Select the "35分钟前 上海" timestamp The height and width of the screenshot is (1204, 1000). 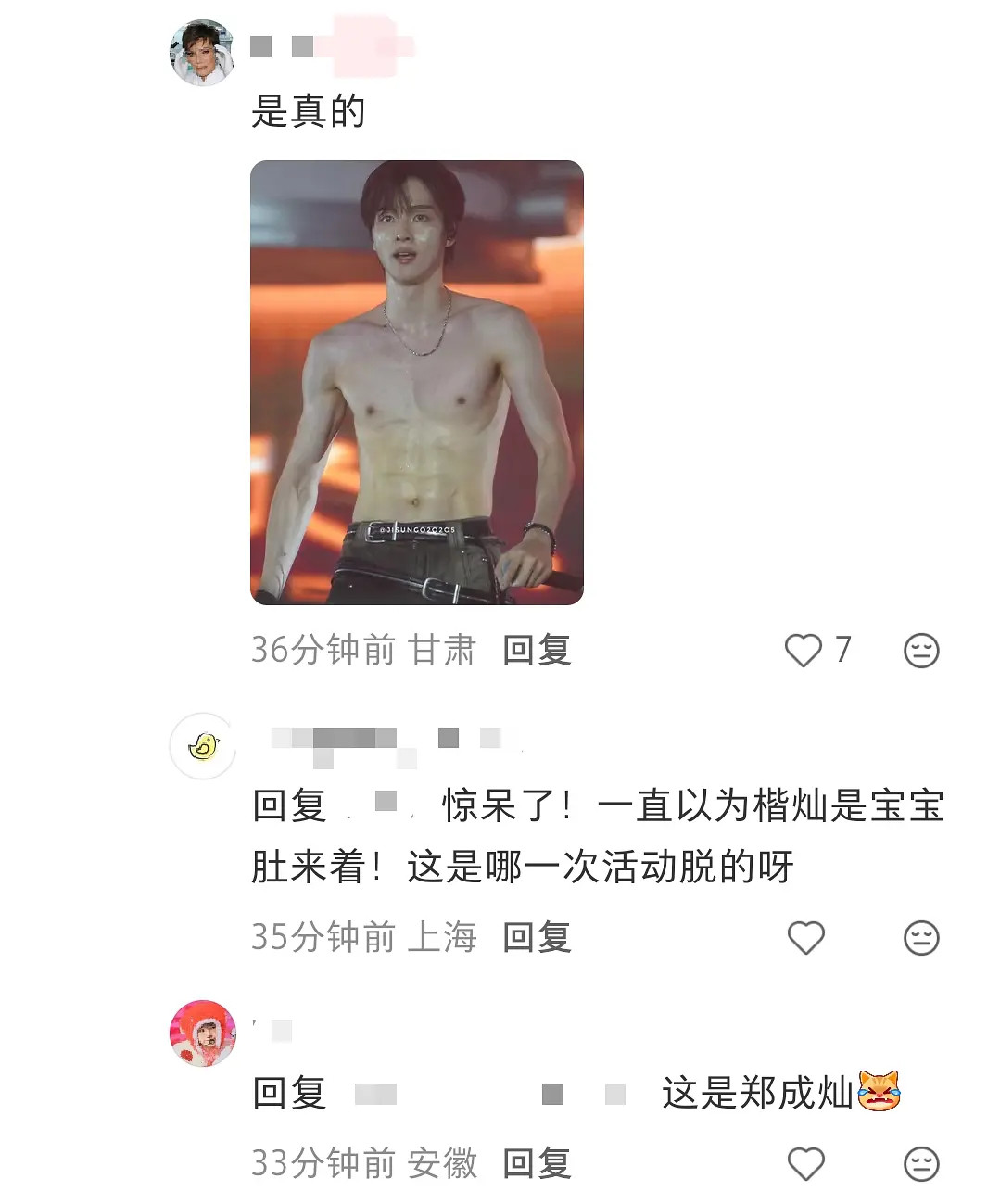click(x=361, y=938)
